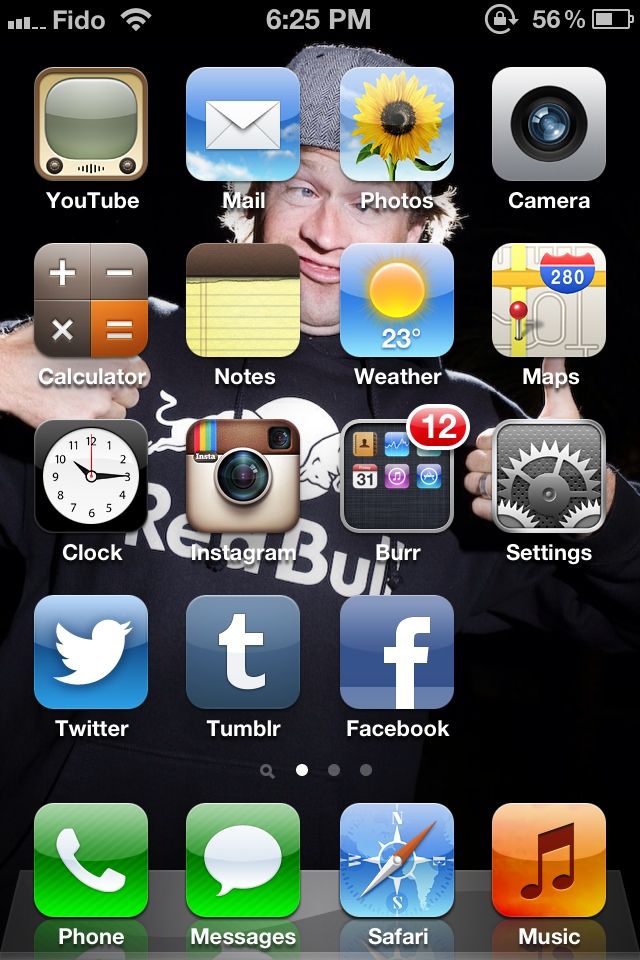
Task: Launch Instagram
Action: [x=243, y=476]
